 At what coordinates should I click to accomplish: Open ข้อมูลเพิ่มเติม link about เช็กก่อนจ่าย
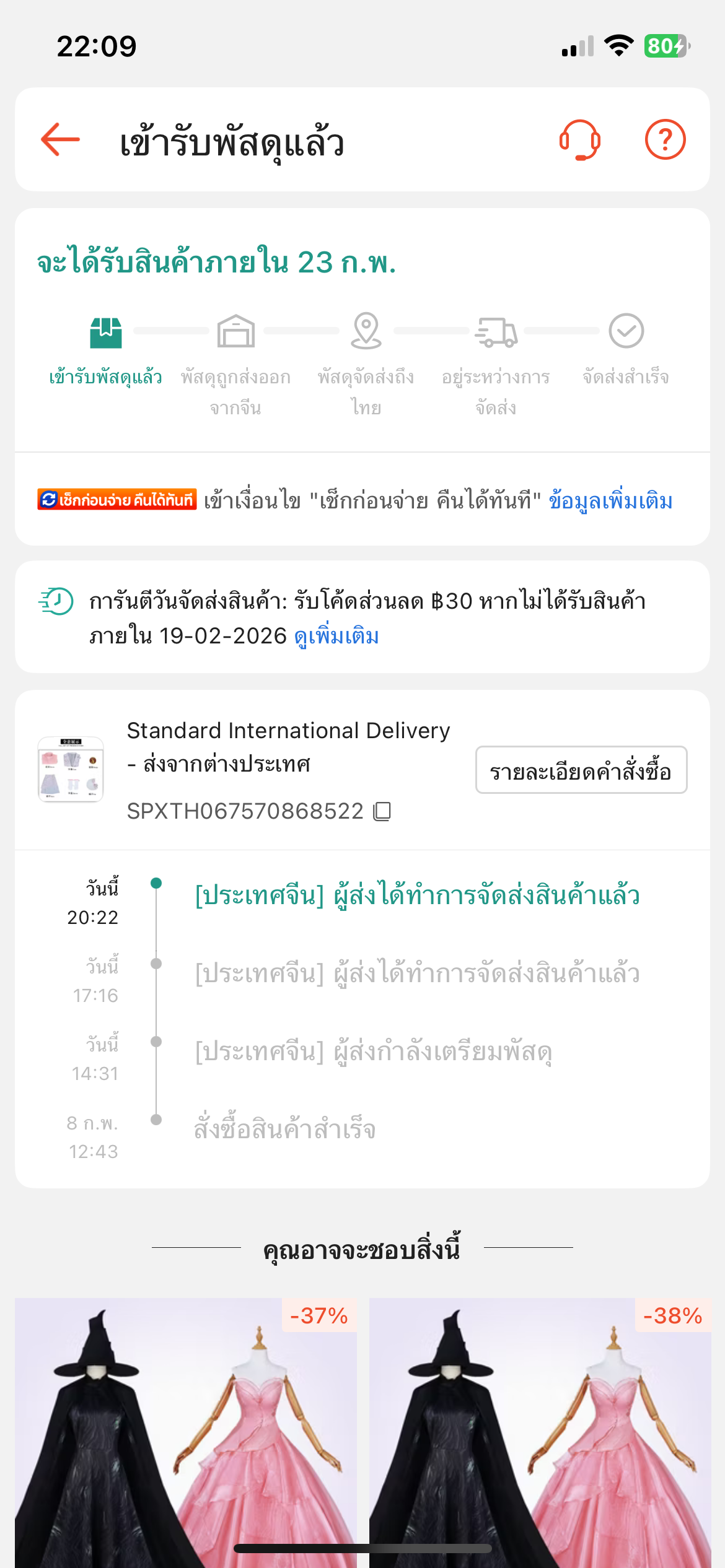pyautogui.click(x=610, y=500)
